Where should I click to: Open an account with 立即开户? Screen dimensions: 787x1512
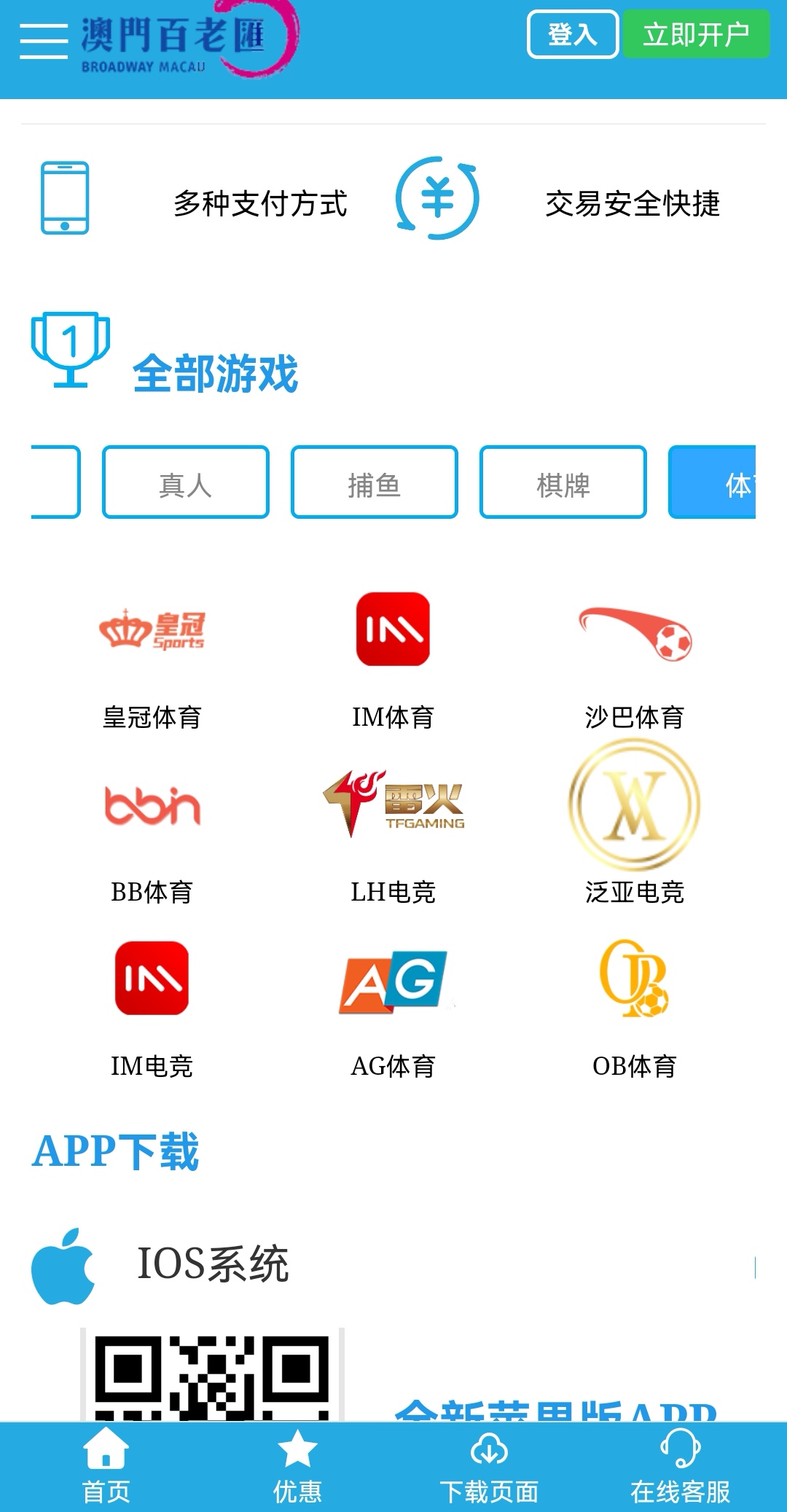click(x=696, y=34)
